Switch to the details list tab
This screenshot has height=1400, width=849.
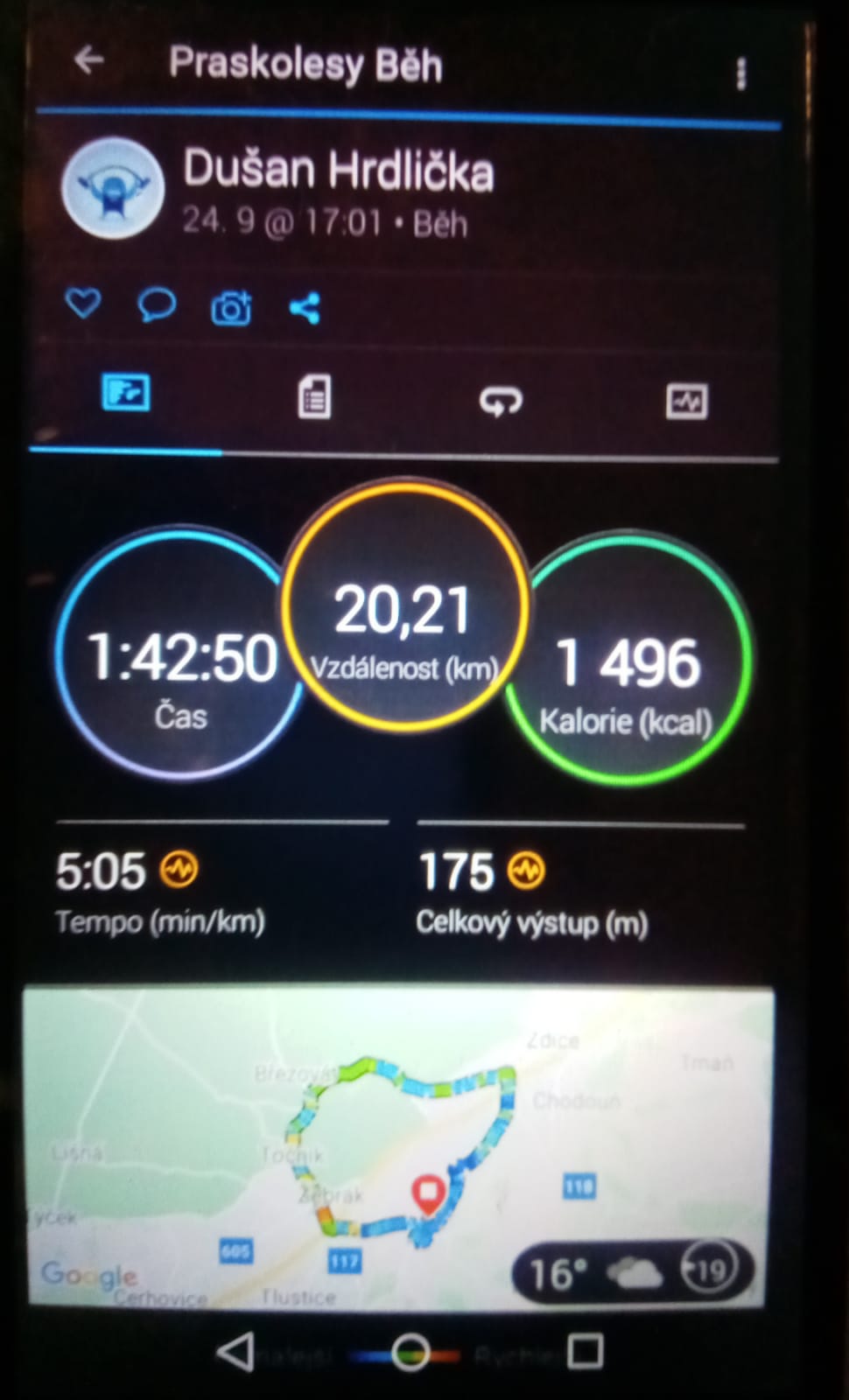pos(314,397)
